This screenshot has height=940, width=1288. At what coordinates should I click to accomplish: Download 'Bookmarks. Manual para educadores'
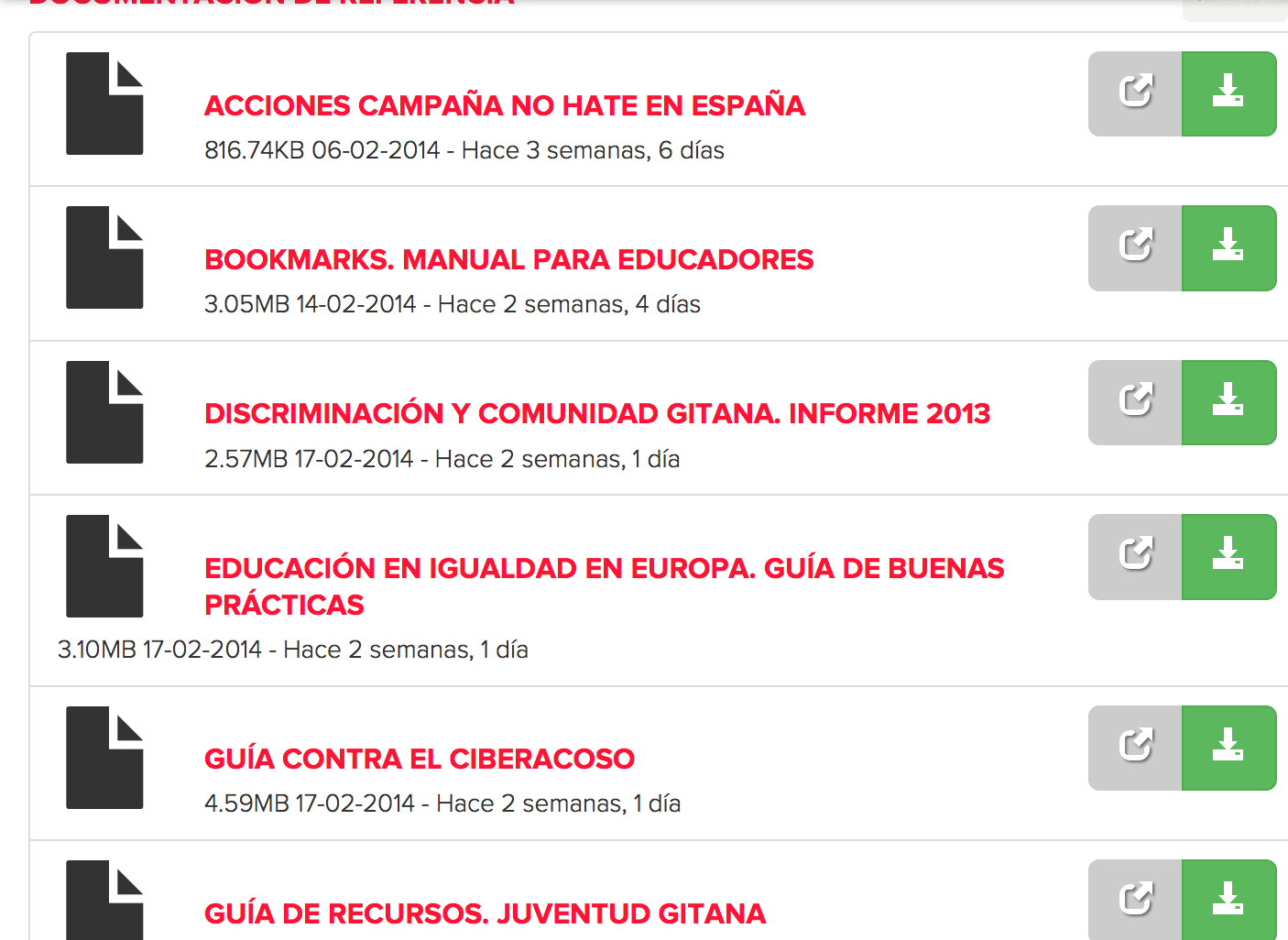(1228, 247)
